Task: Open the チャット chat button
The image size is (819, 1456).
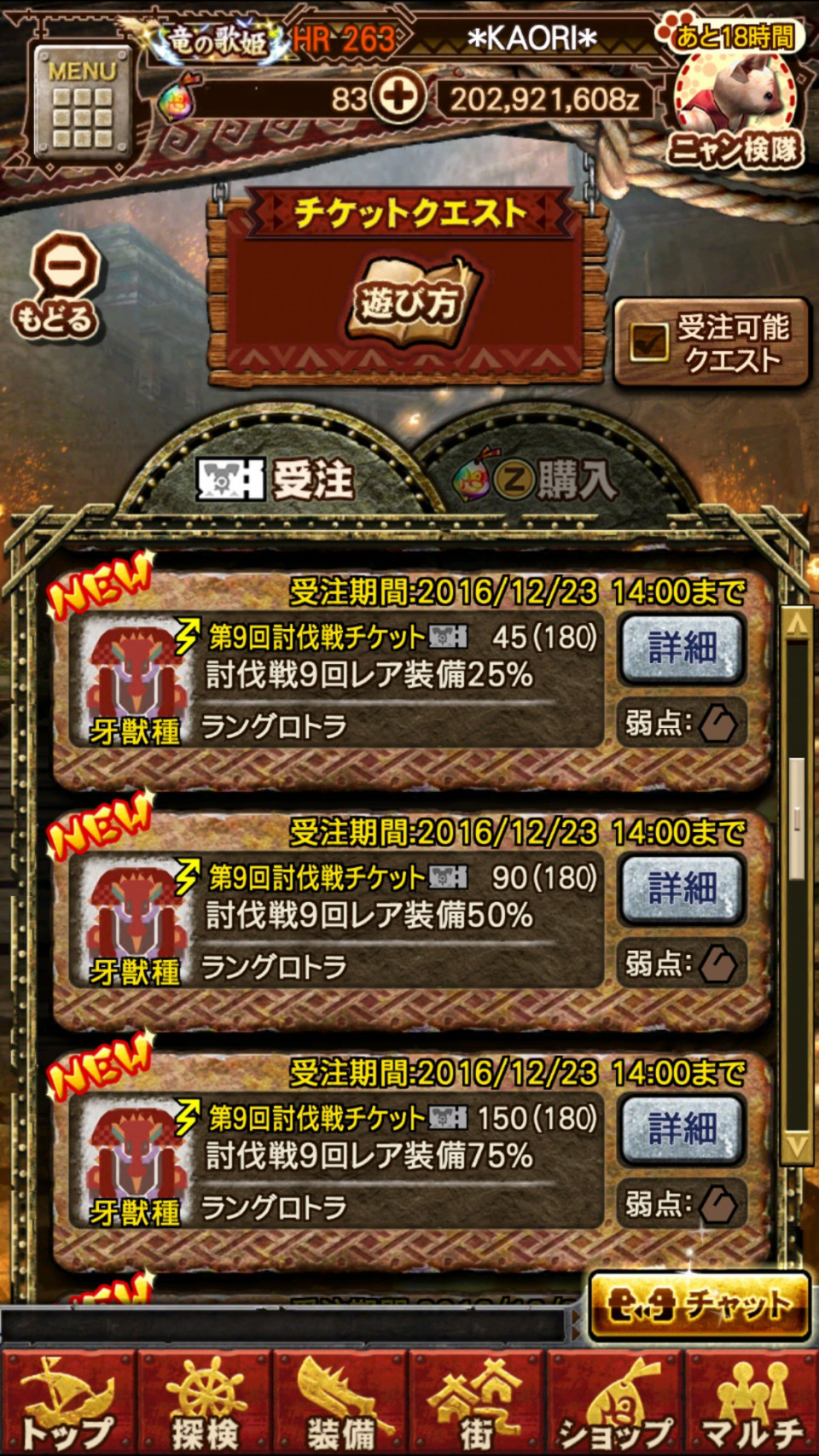Action: [x=699, y=1305]
